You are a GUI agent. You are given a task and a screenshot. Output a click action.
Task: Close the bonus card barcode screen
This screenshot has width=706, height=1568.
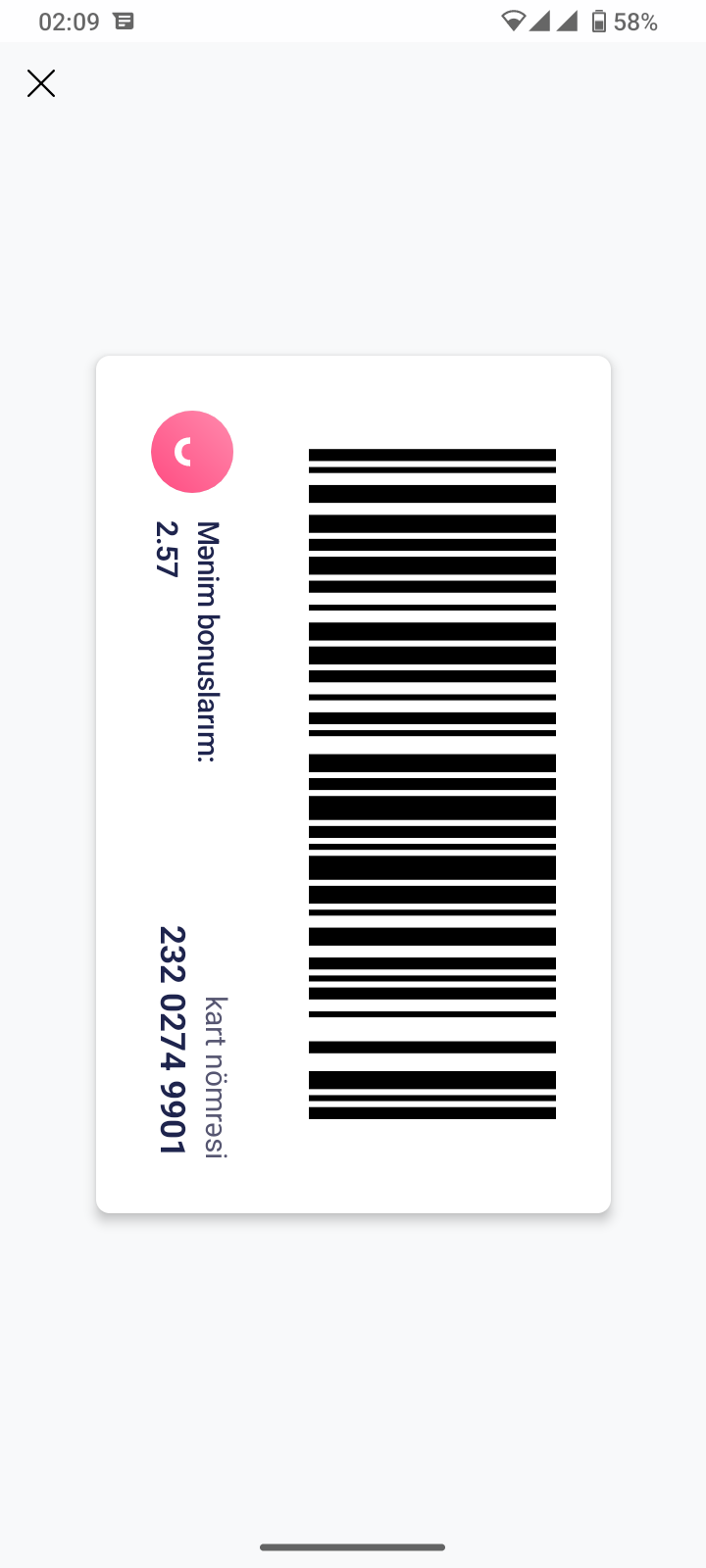[41, 83]
